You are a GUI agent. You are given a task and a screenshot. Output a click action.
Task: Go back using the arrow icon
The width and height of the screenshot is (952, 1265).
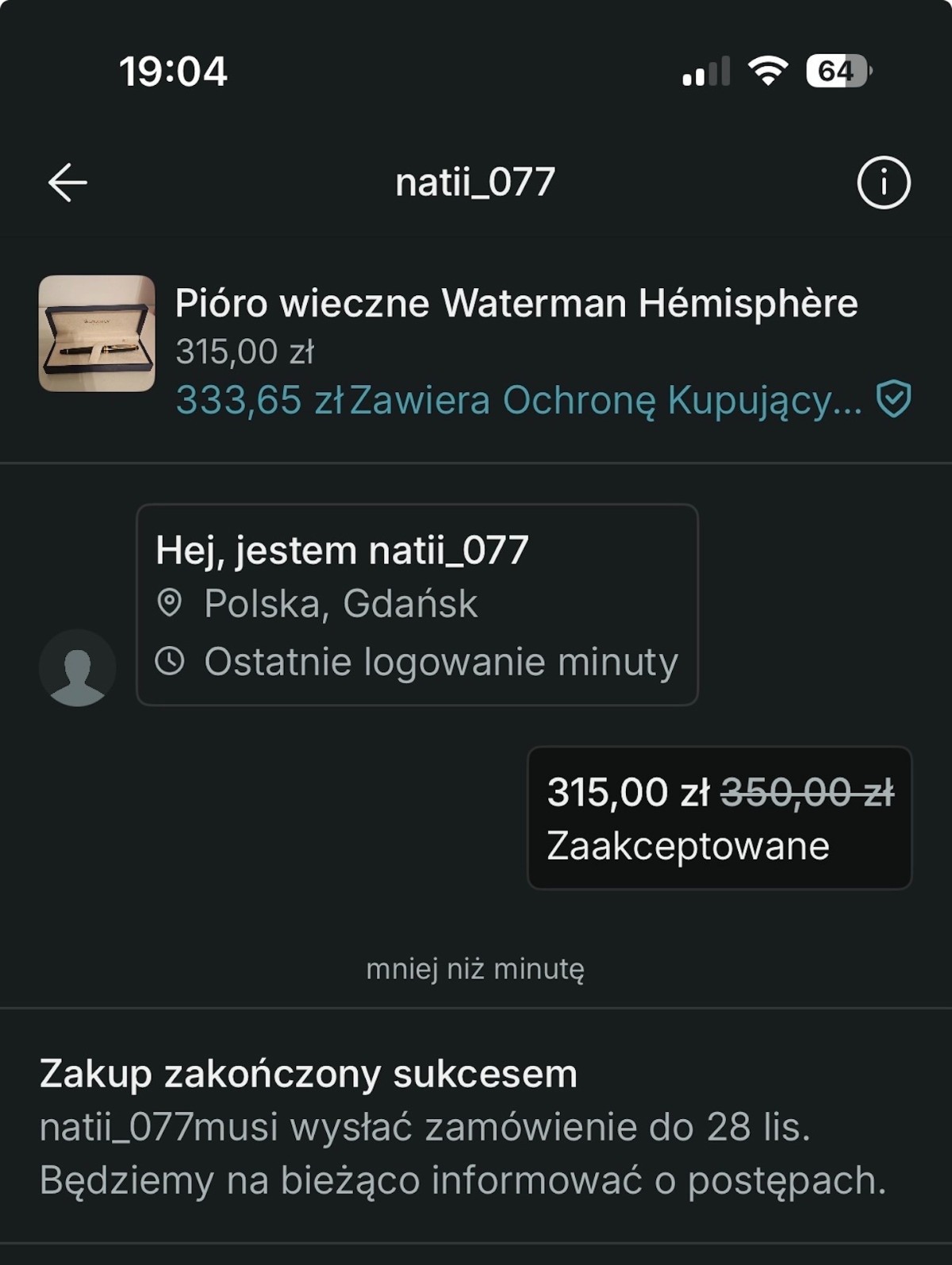67,183
